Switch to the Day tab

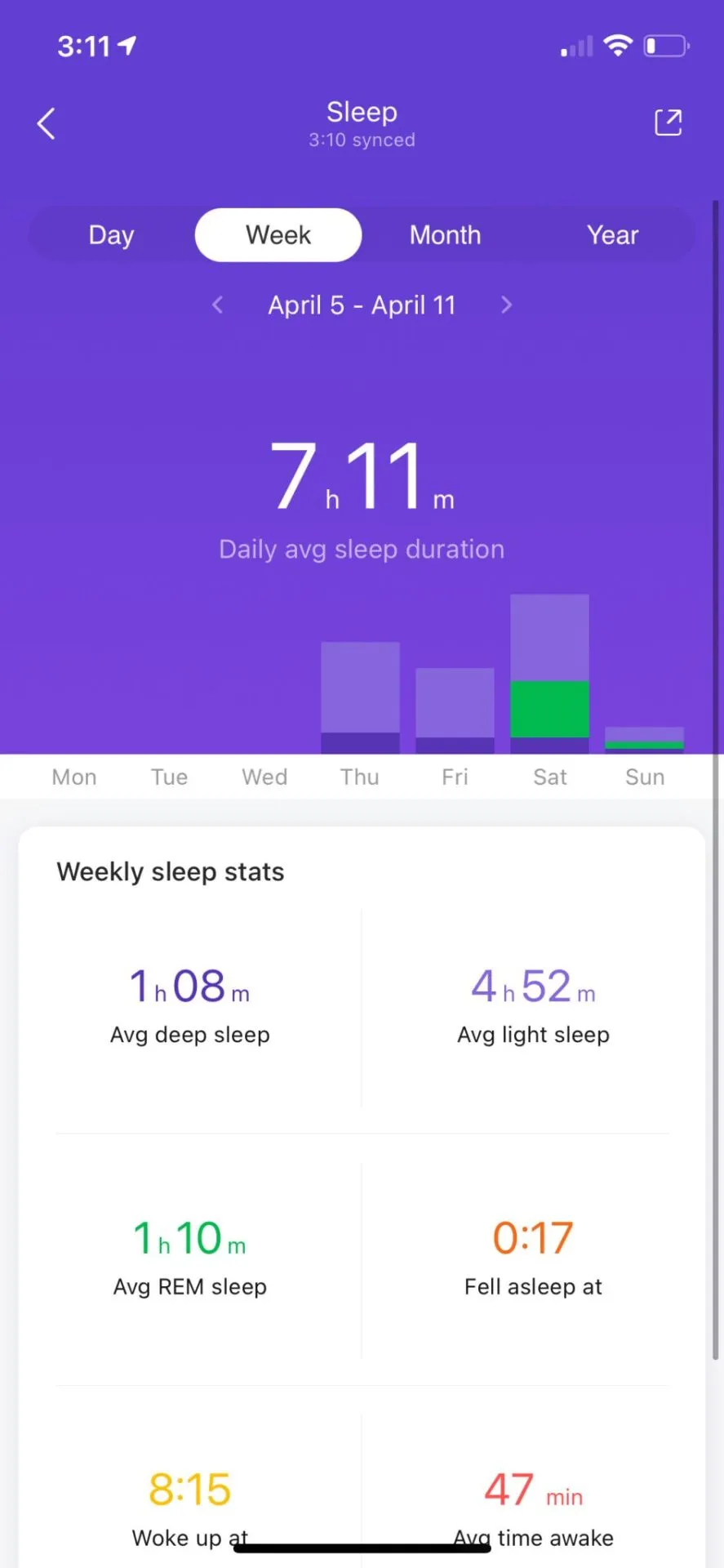tap(111, 234)
